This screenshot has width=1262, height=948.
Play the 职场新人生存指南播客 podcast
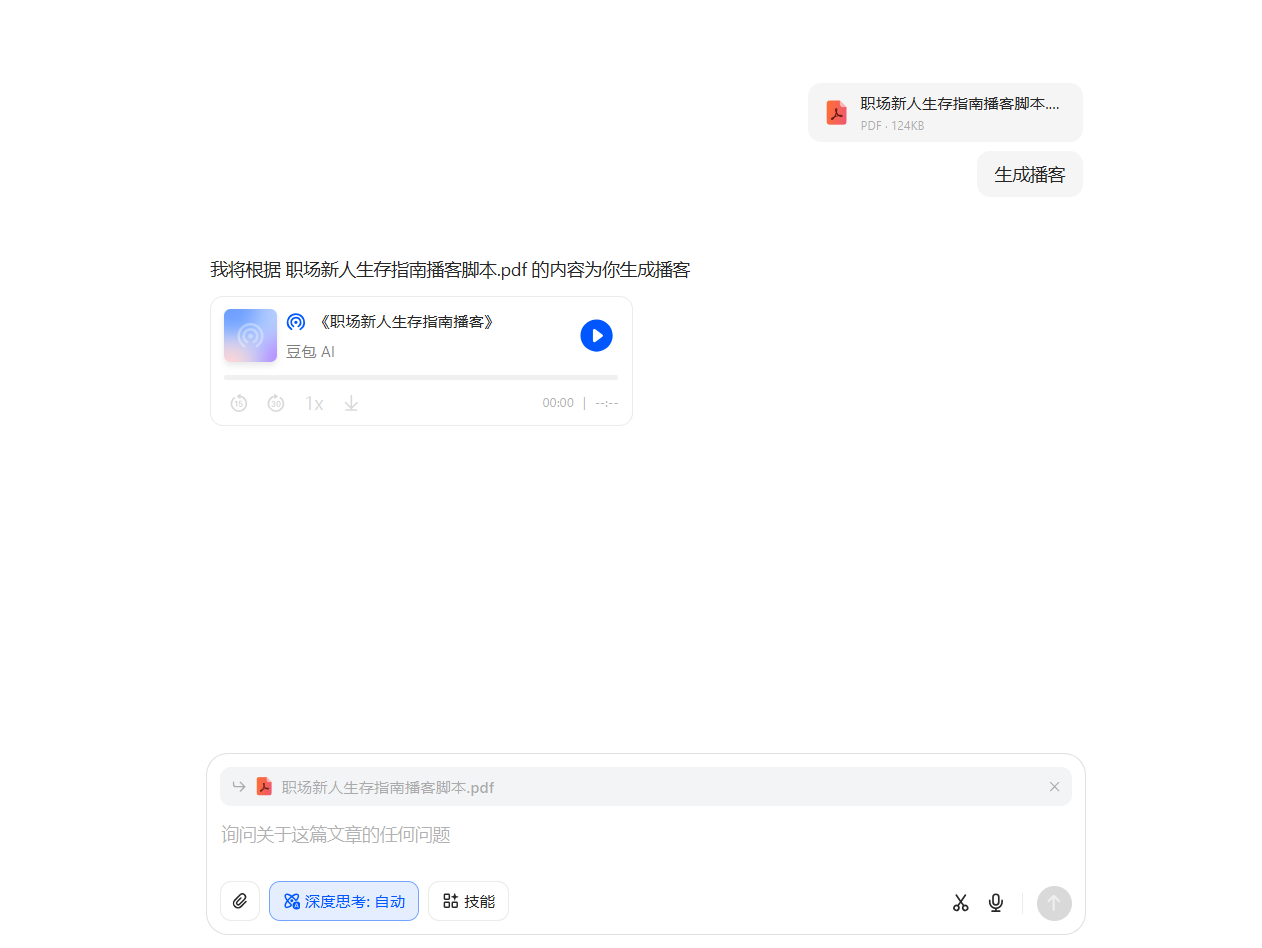tap(596, 336)
